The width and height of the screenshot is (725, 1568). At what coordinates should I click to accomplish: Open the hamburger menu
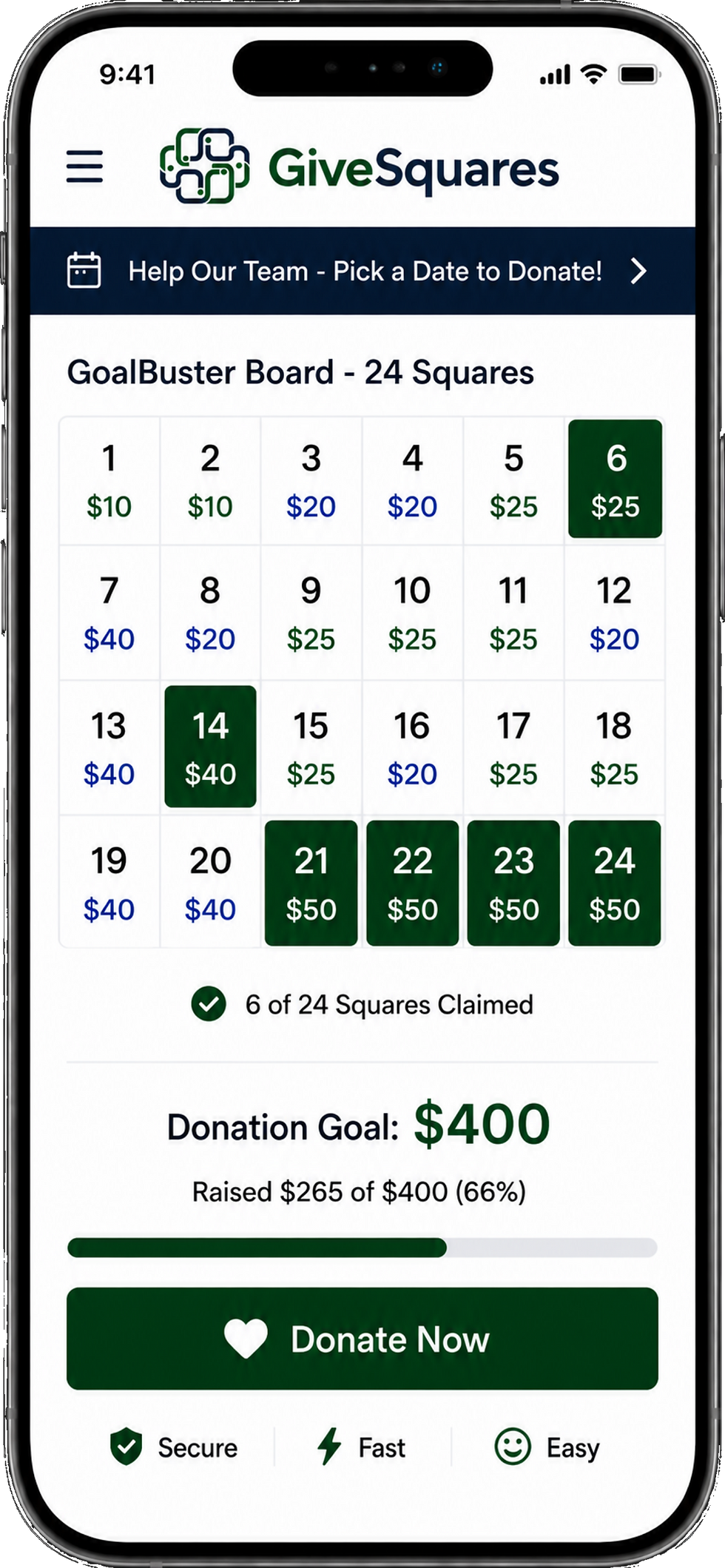point(84,166)
